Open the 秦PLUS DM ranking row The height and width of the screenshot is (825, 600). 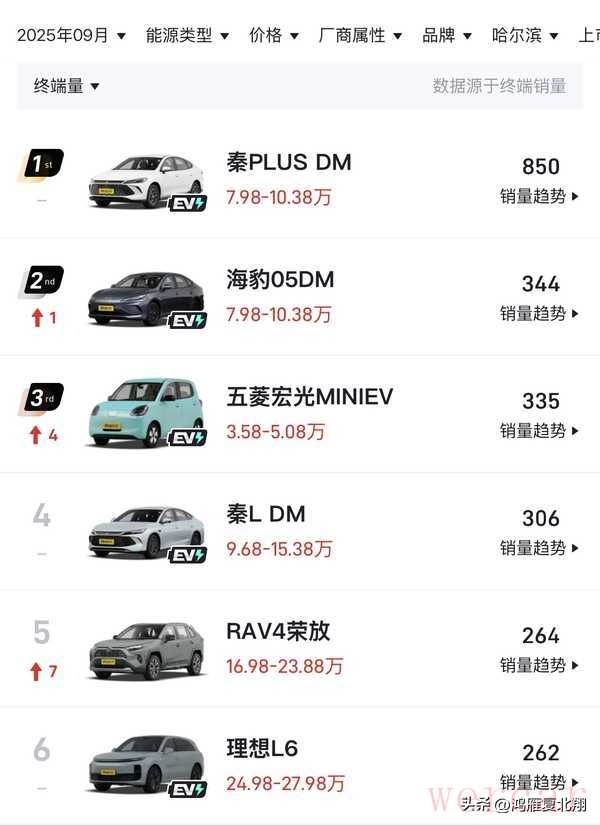coord(289,163)
